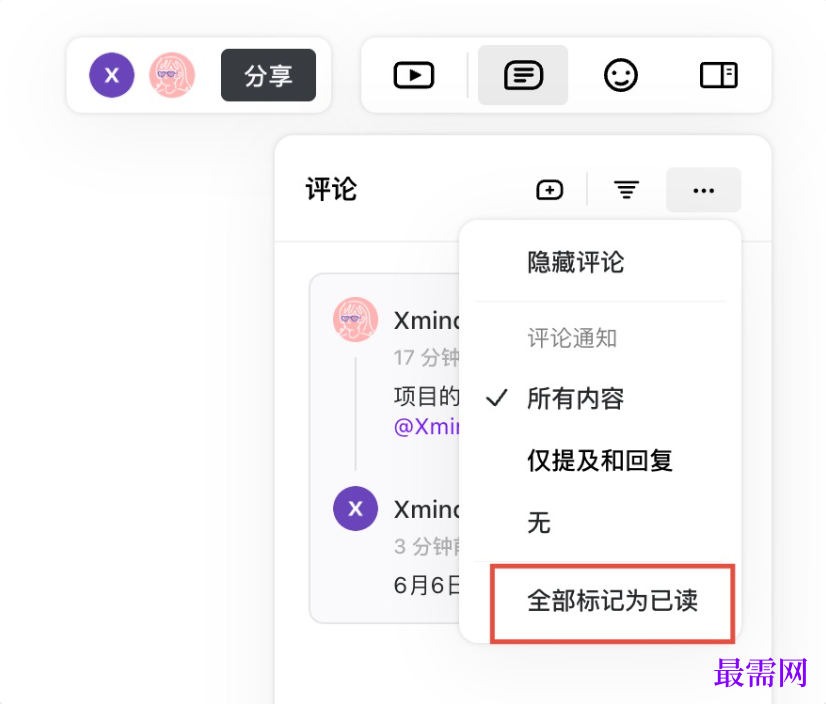
Task: Set comment notifications to 无
Action: coord(539,523)
